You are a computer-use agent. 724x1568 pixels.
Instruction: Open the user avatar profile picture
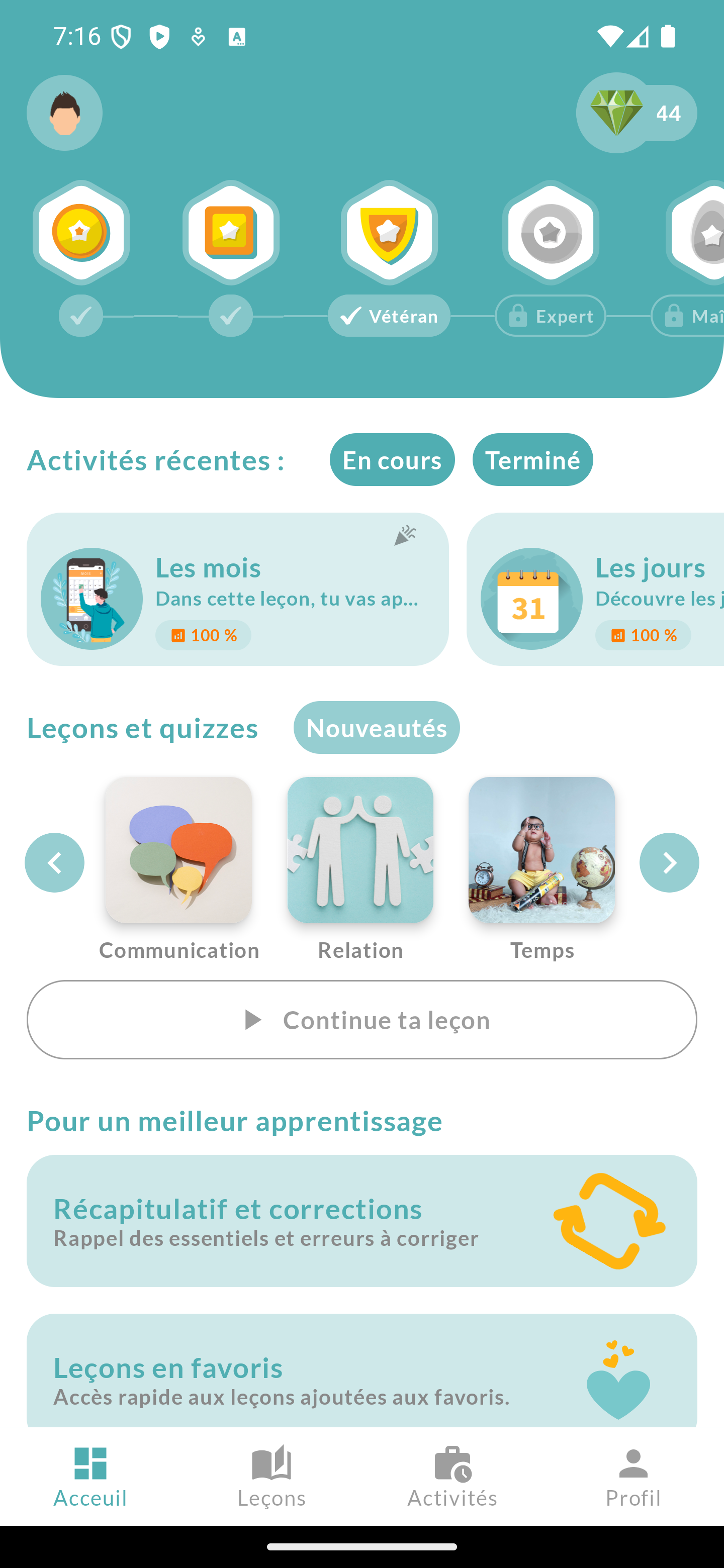coord(64,113)
